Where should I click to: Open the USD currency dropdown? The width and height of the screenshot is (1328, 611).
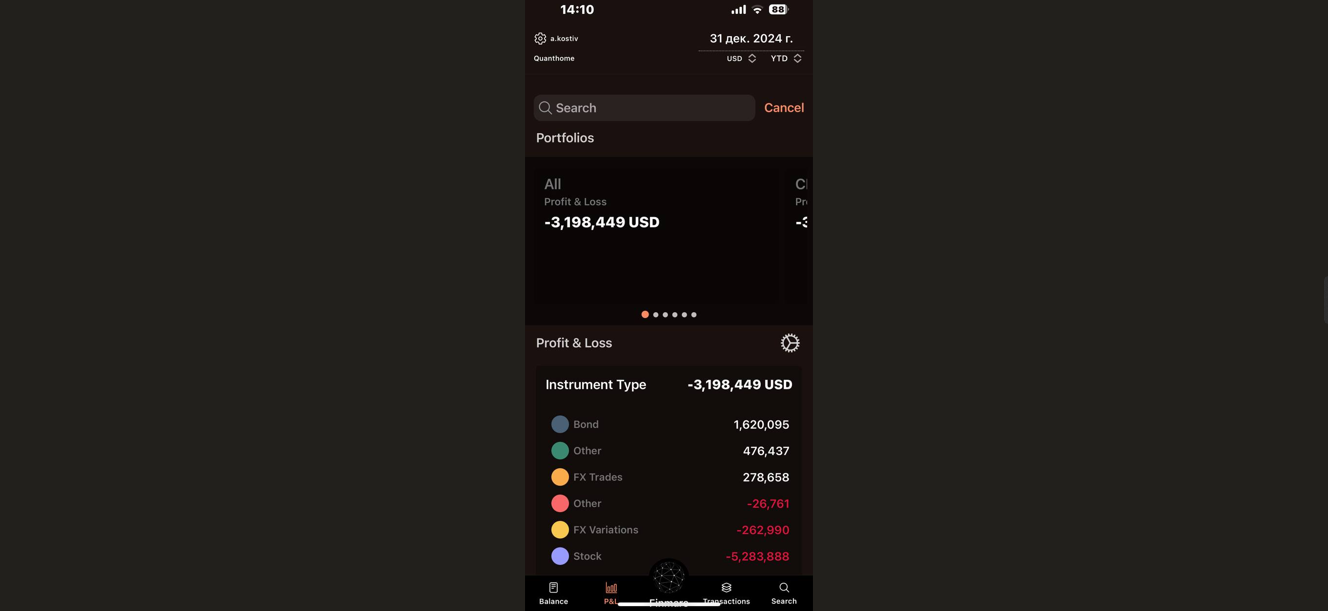[741, 58]
